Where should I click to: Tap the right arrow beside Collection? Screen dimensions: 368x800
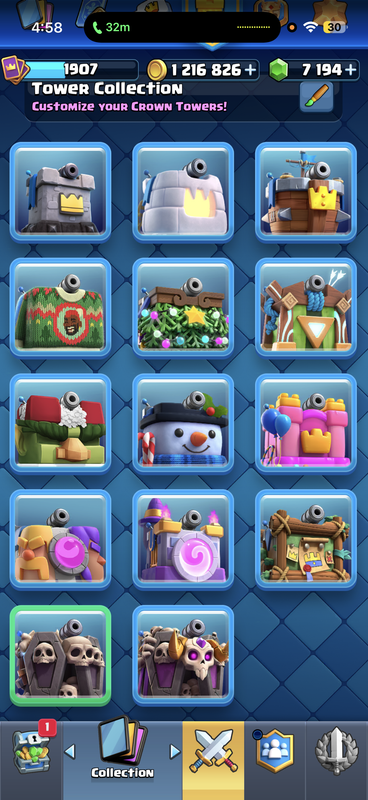[175, 751]
